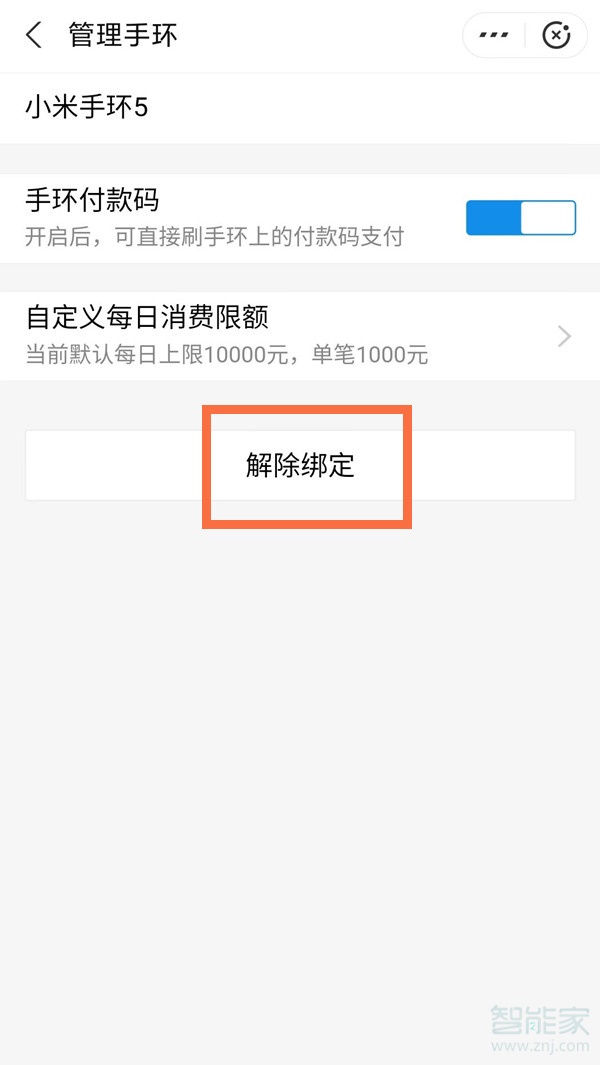
Task: Tap the 解除绑定 button
Action: tap(300, 466)
